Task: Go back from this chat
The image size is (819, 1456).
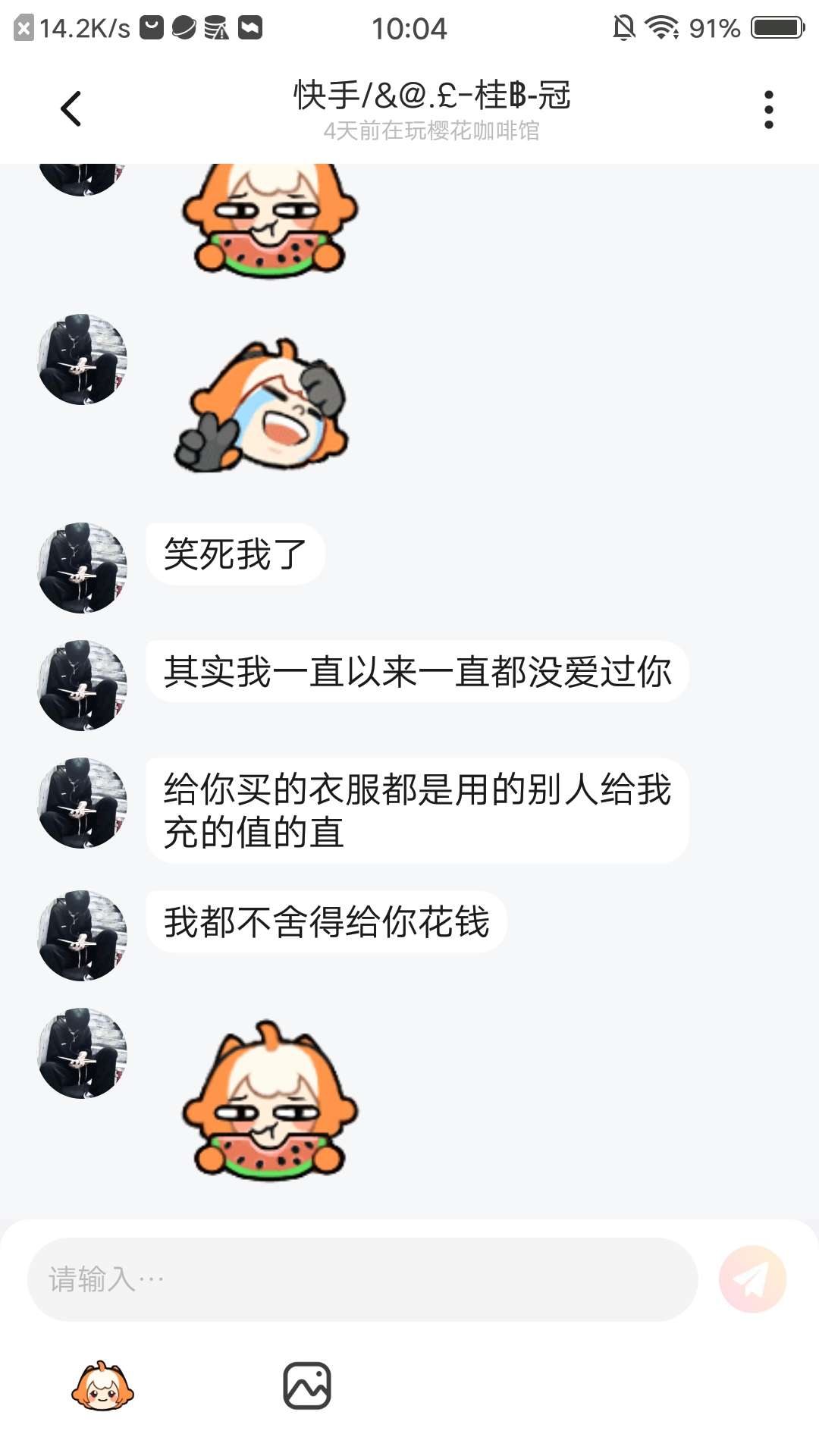Action: (x=71, y=109)
